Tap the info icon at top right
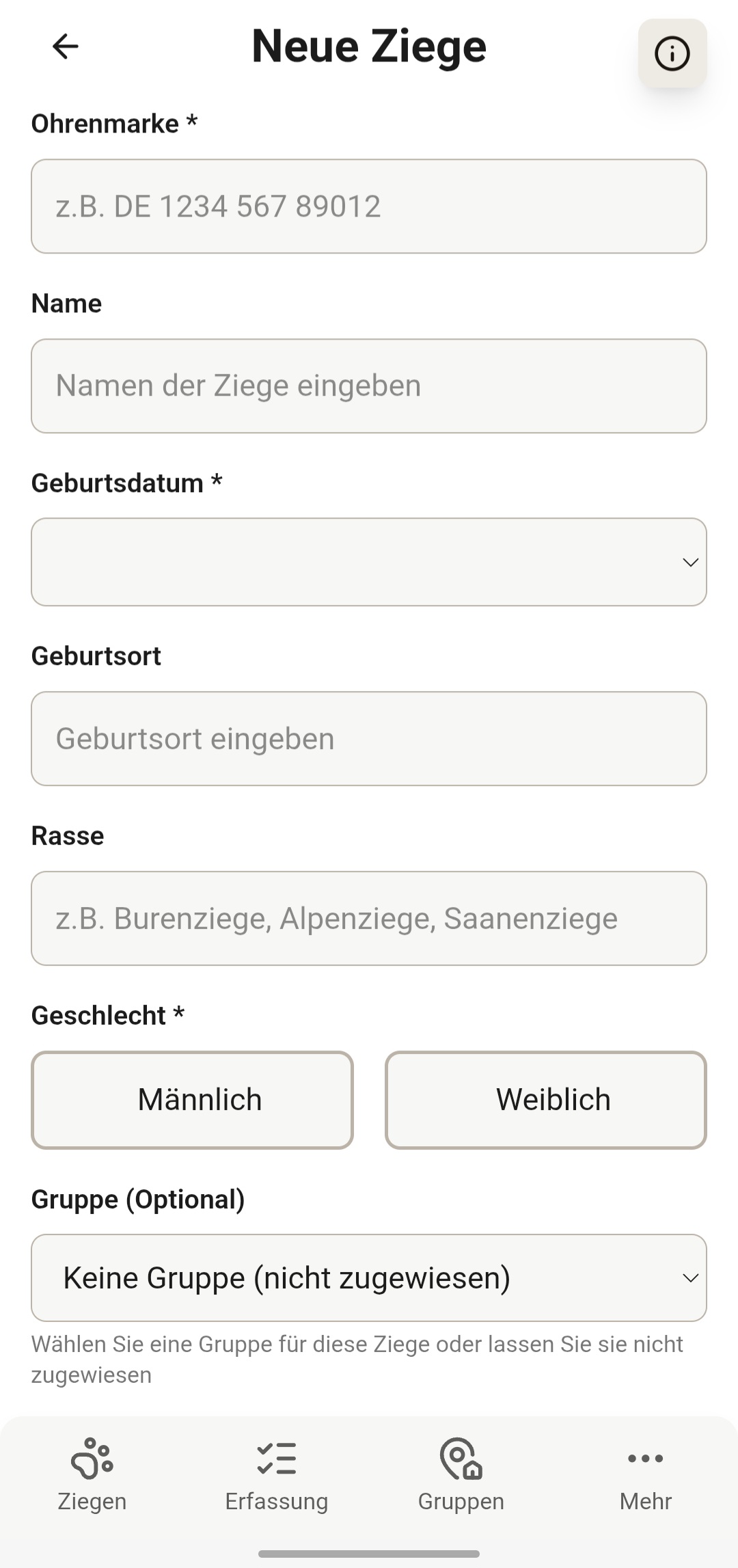Image resolution: width=738 pixels, height=1568 pixels. (x=672, y=53)
